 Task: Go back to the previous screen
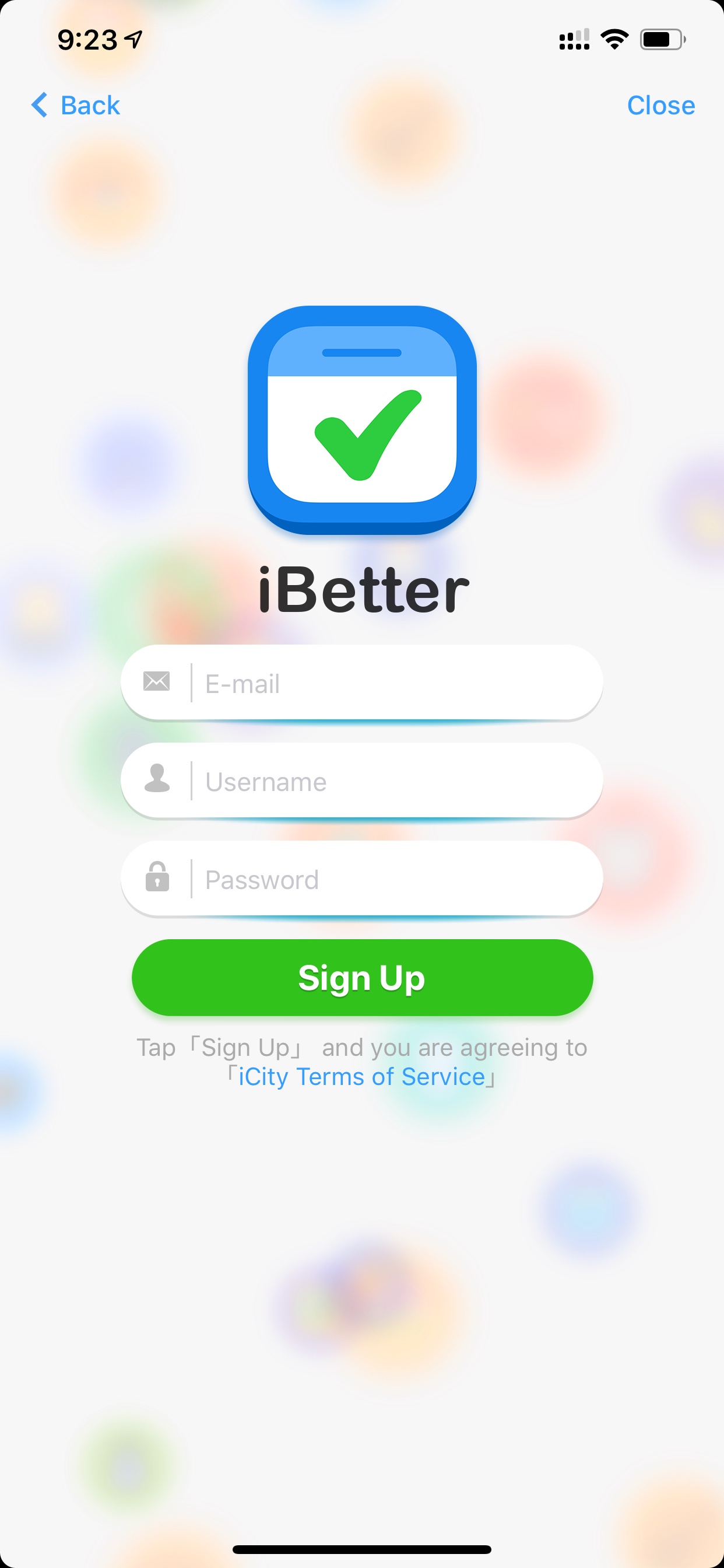[x=75, y=106]
